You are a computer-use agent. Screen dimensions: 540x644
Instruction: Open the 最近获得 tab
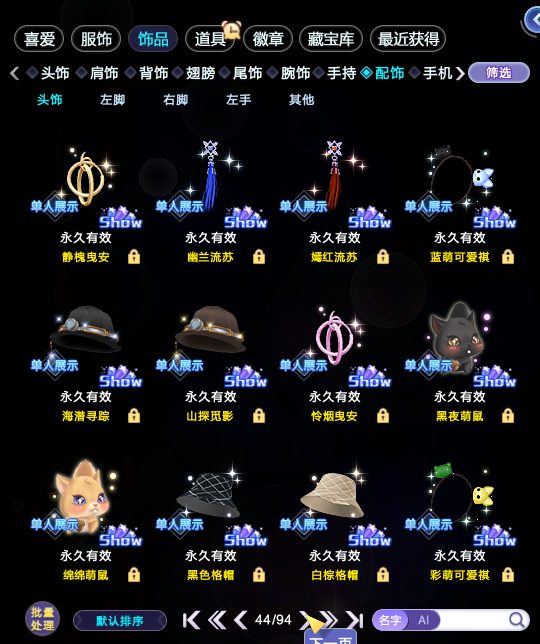point(408,39)
